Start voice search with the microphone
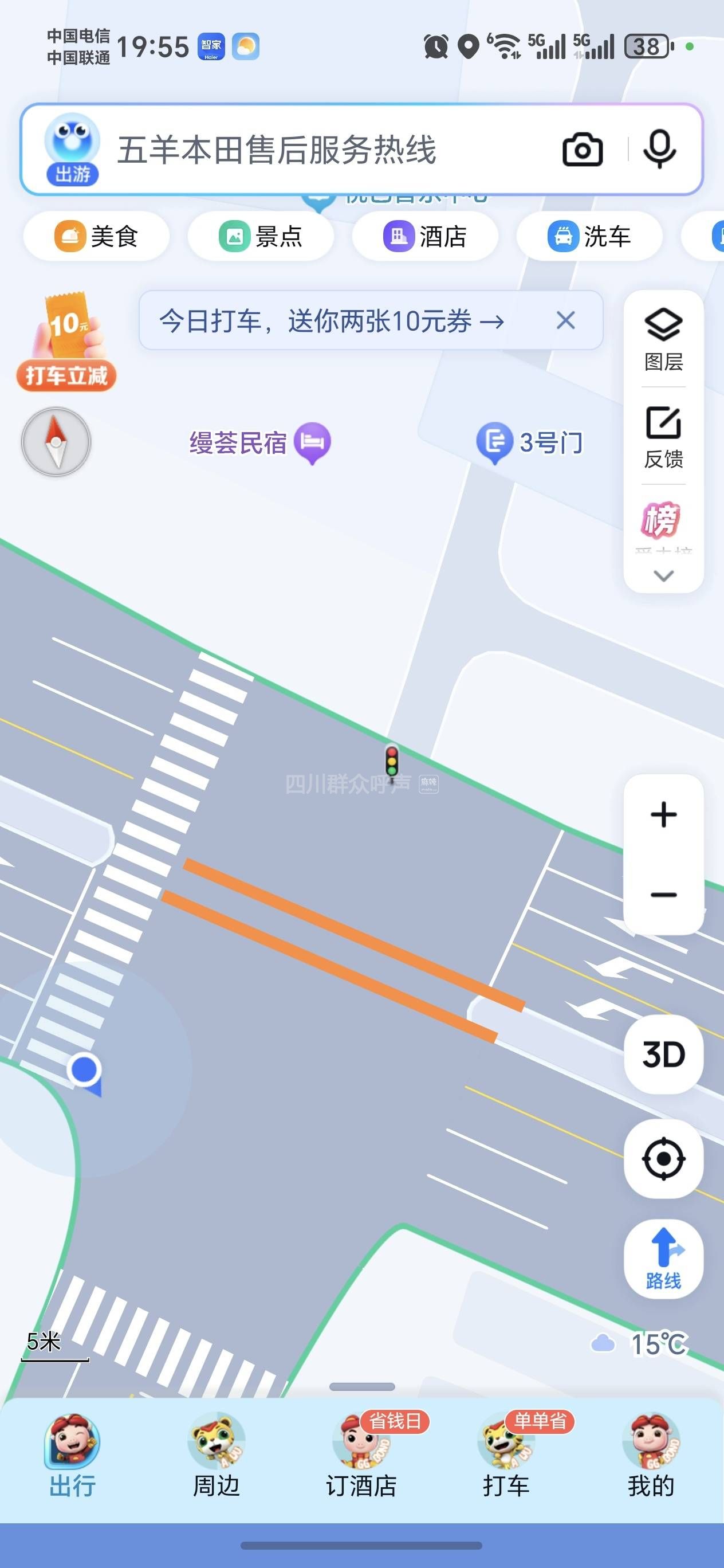The image size is (724, 1568). (x=659, y=148)
